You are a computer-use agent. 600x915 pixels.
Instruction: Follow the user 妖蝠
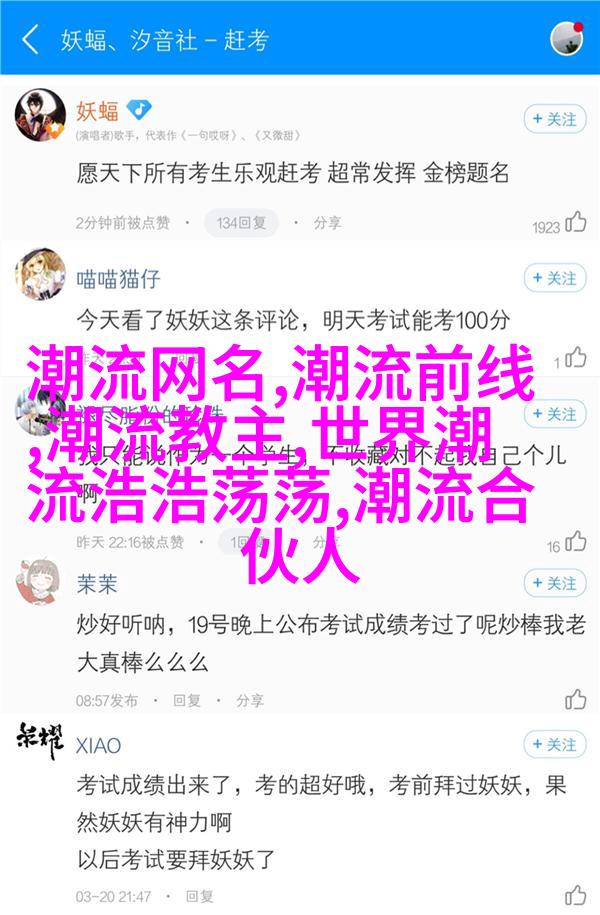[x=554, y=120]
